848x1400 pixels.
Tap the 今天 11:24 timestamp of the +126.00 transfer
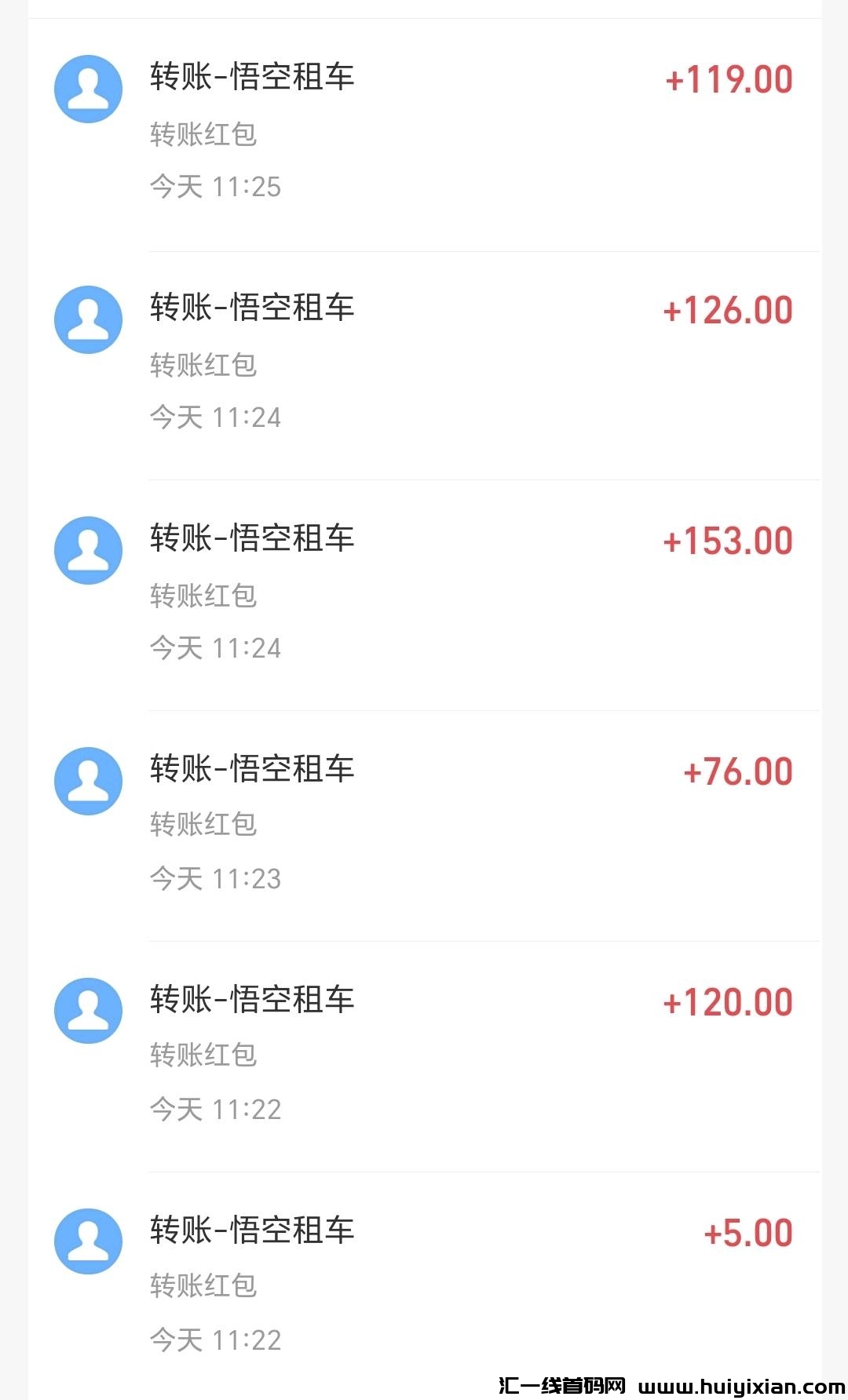point(217,417)
